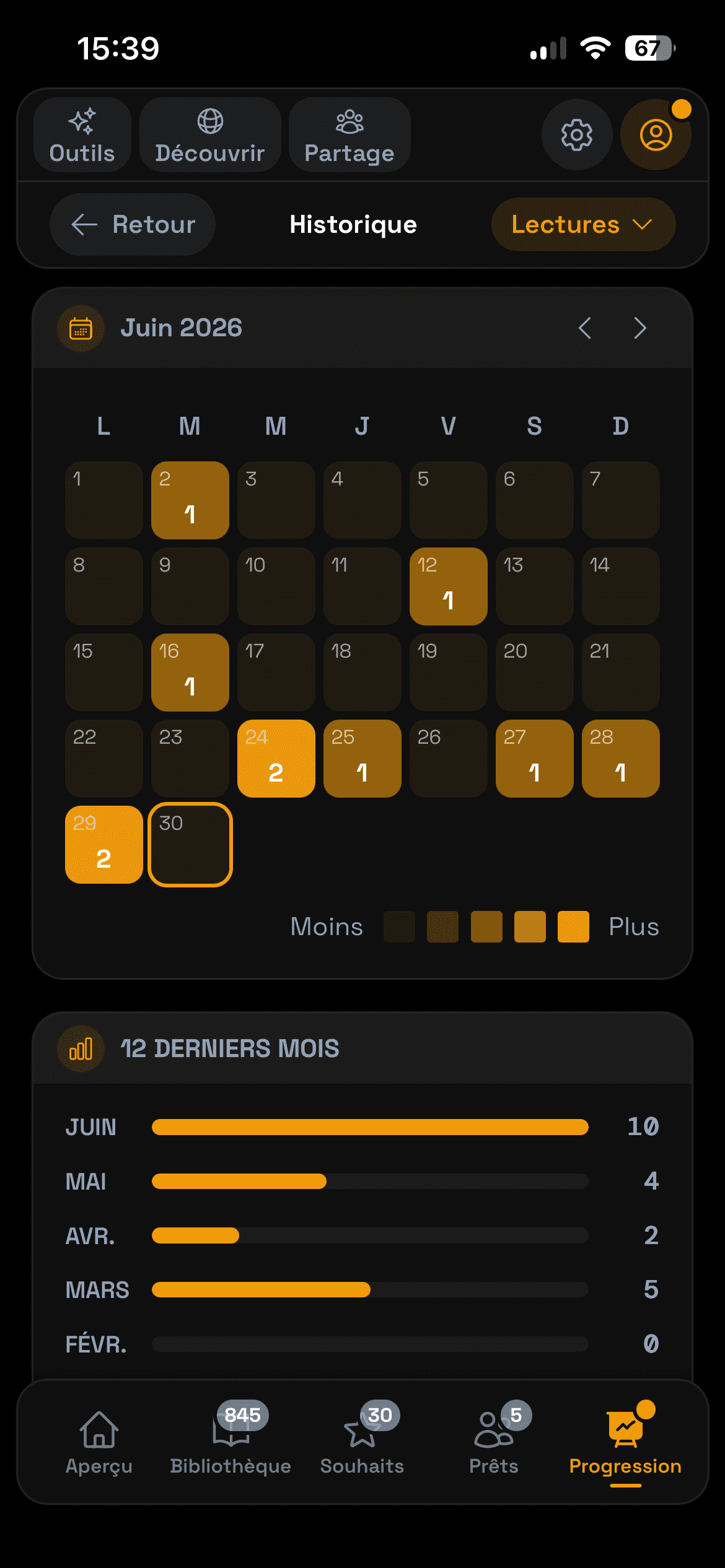
Task: Select June 29 in the calendar
Action: pyautogui.click(x=104, y=844)
